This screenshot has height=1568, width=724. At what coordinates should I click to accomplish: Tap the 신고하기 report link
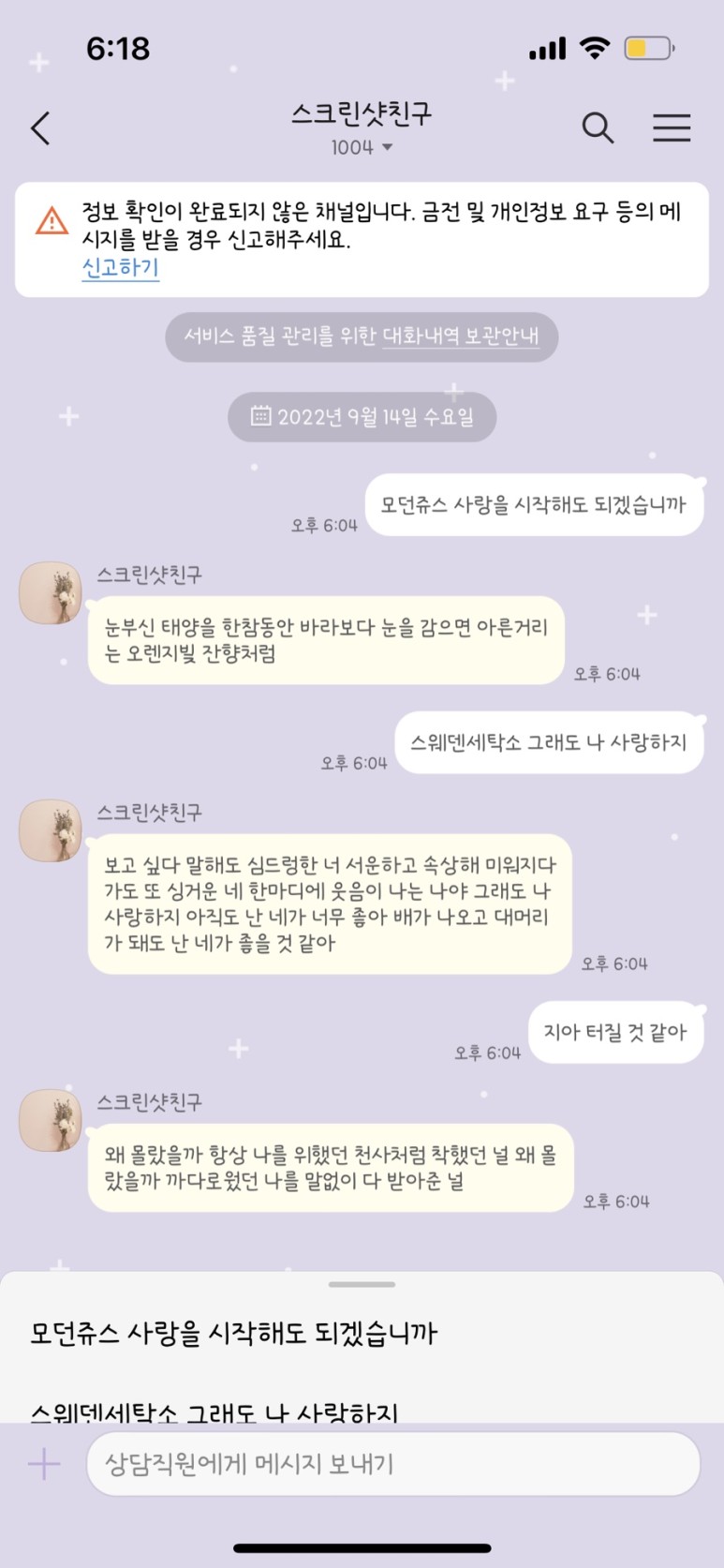[x=120, y=268]
